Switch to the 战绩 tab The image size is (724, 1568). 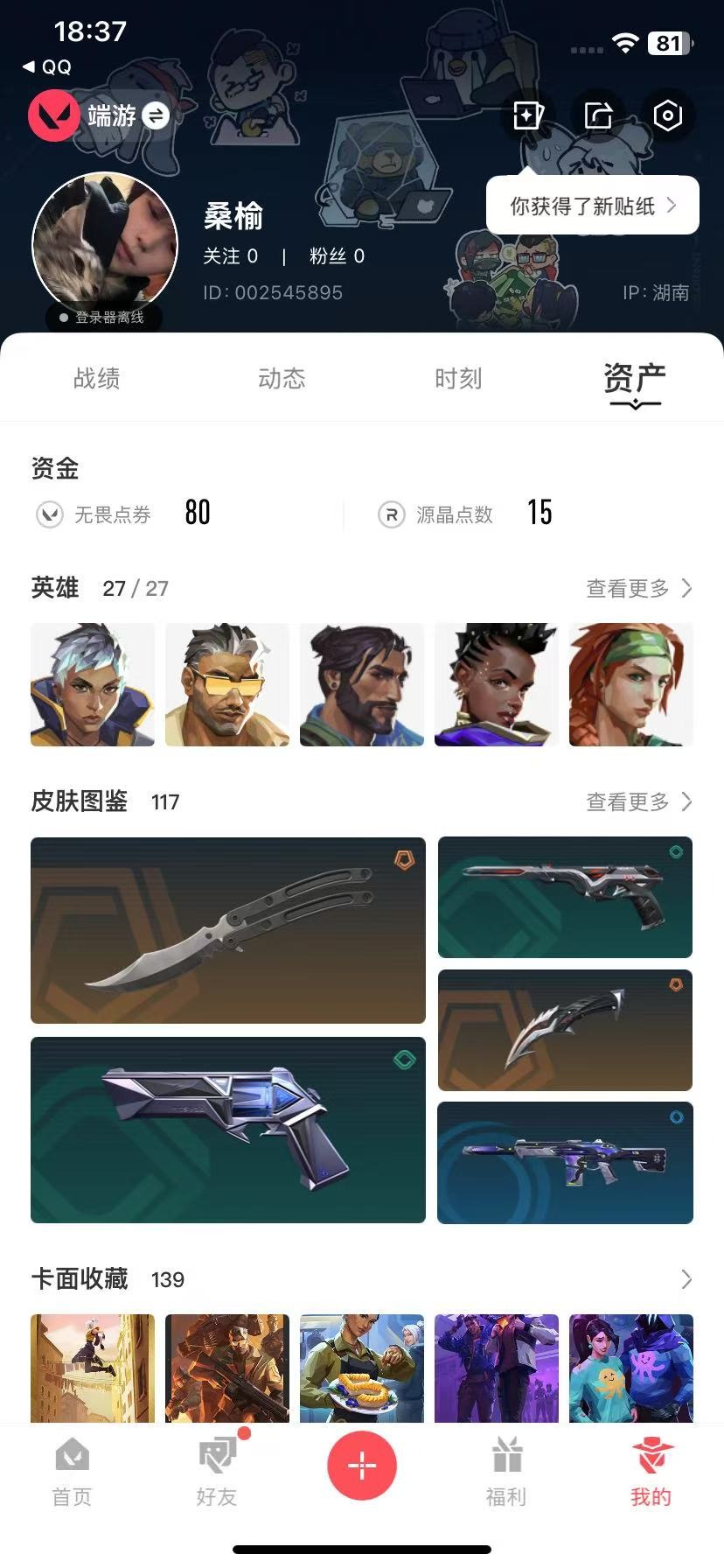coord(96,378)
